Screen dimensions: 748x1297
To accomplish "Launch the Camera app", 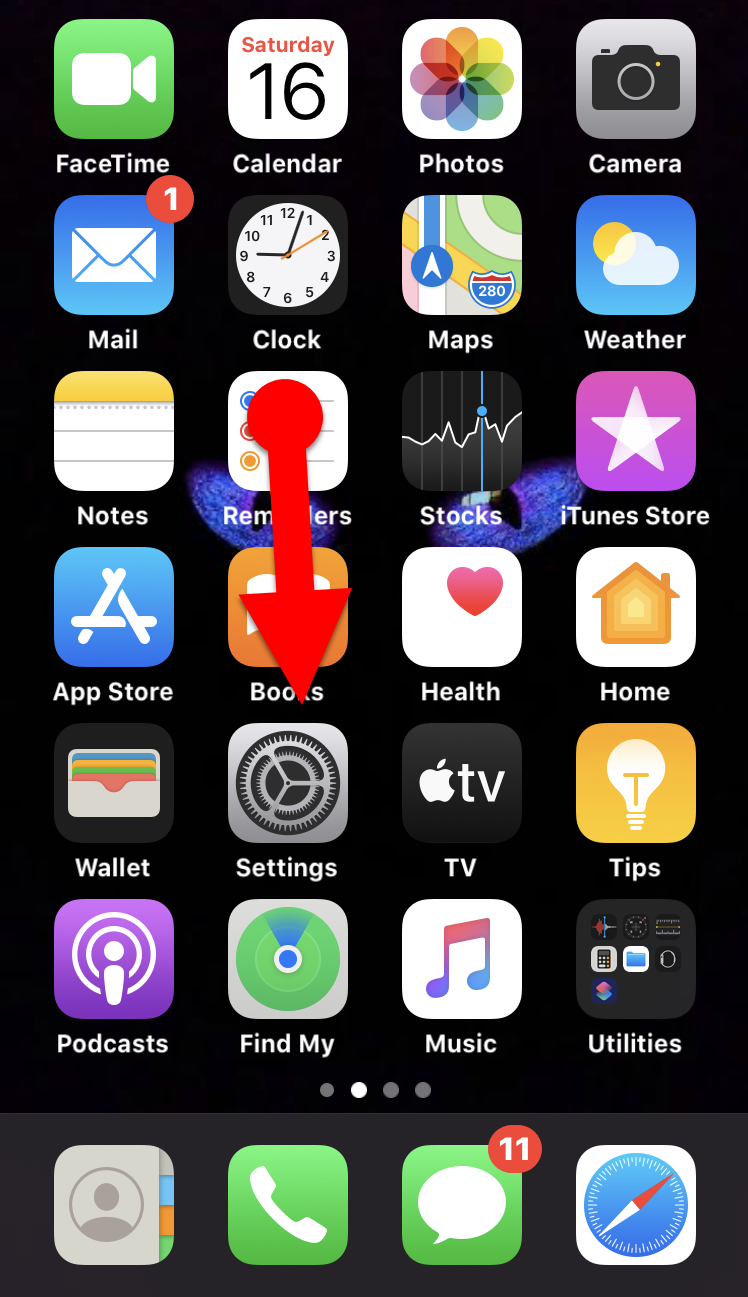I will point(635,79).
